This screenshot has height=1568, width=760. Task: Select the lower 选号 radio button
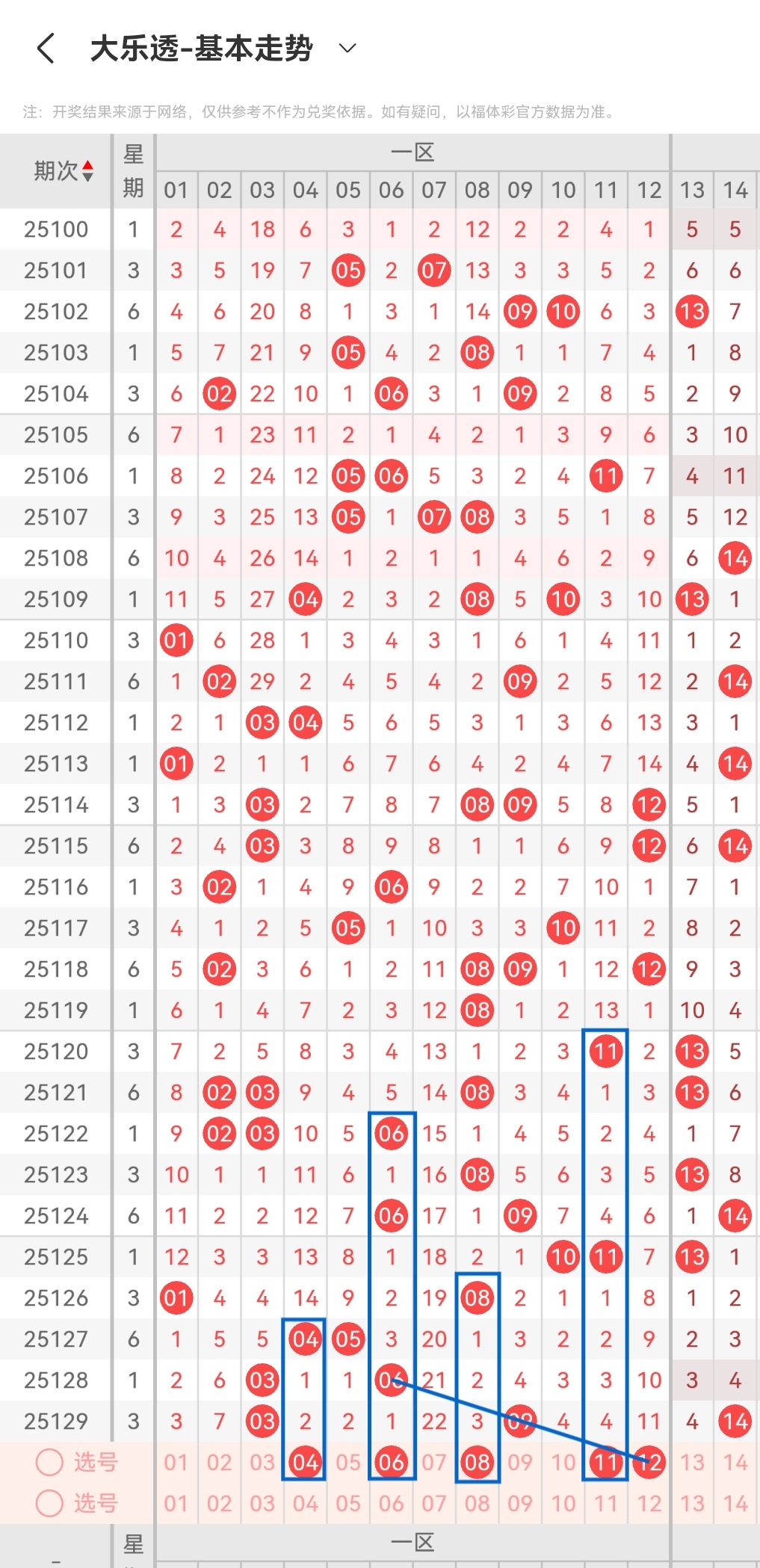point(49,1503)
